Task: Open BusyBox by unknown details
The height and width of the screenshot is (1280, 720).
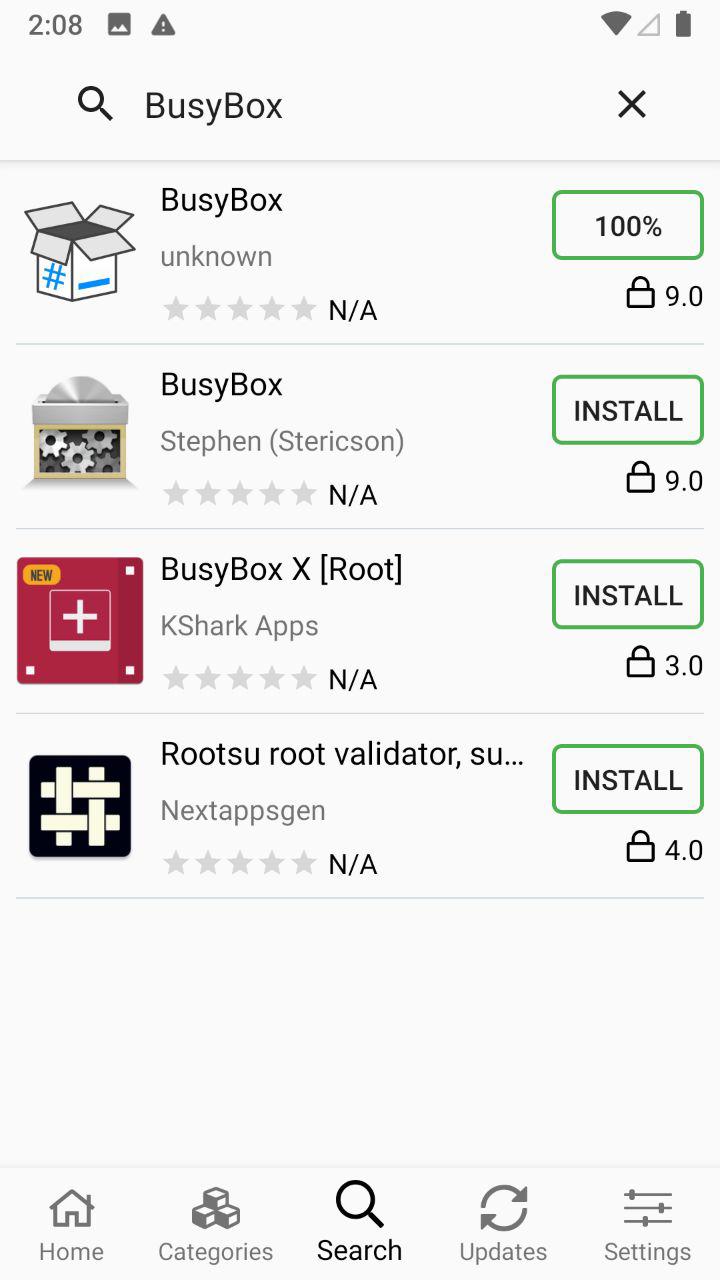Action: 280,252
